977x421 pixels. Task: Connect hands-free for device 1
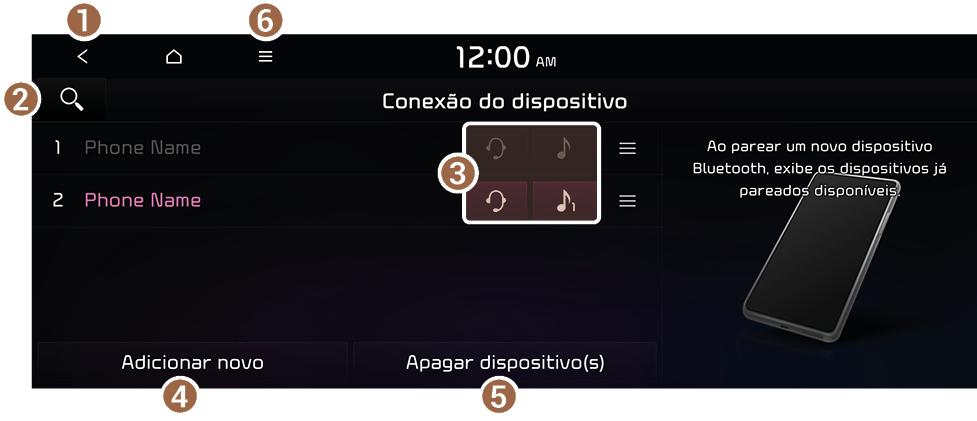click(x=497, y=149)
